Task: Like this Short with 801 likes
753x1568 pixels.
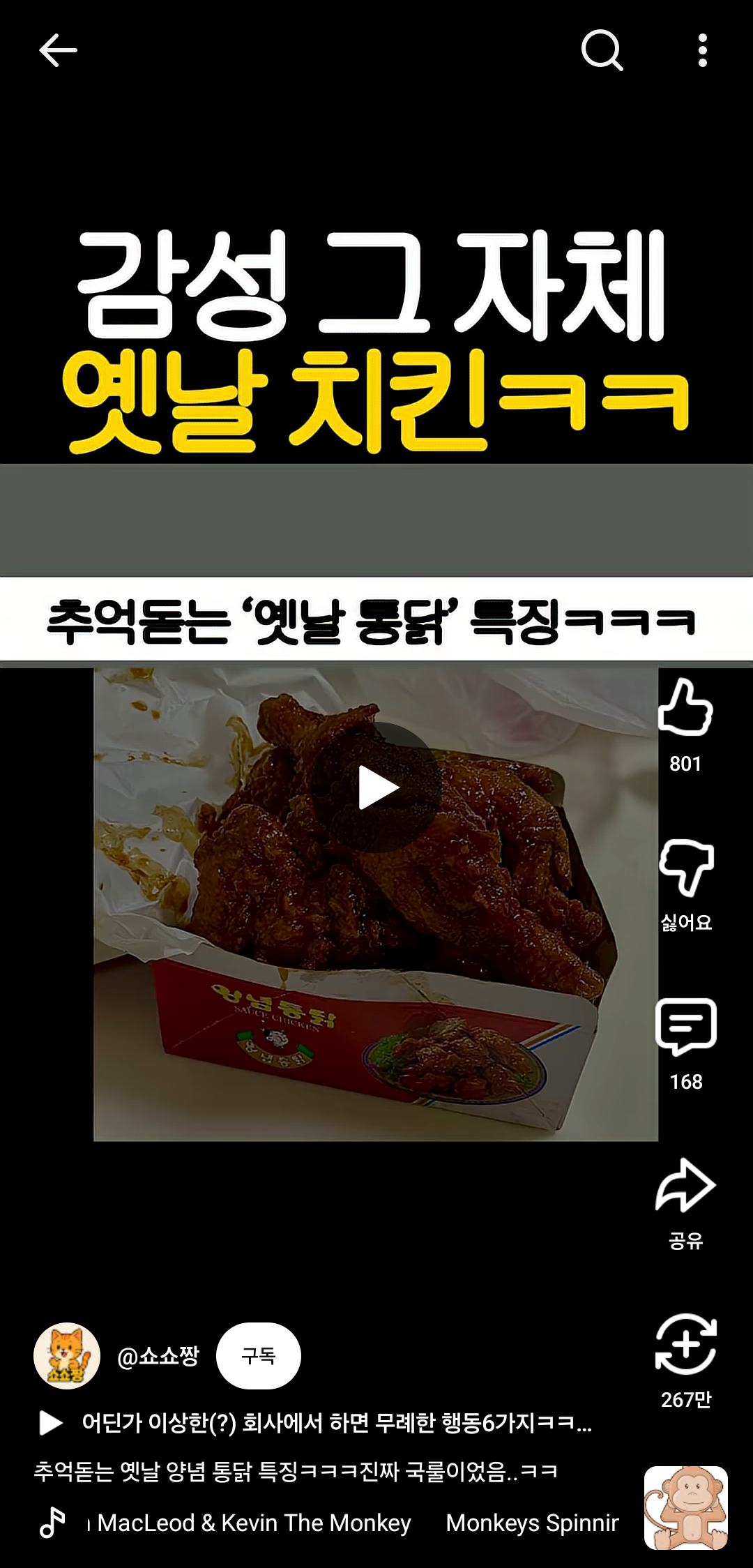Action: tap(685, 709)
